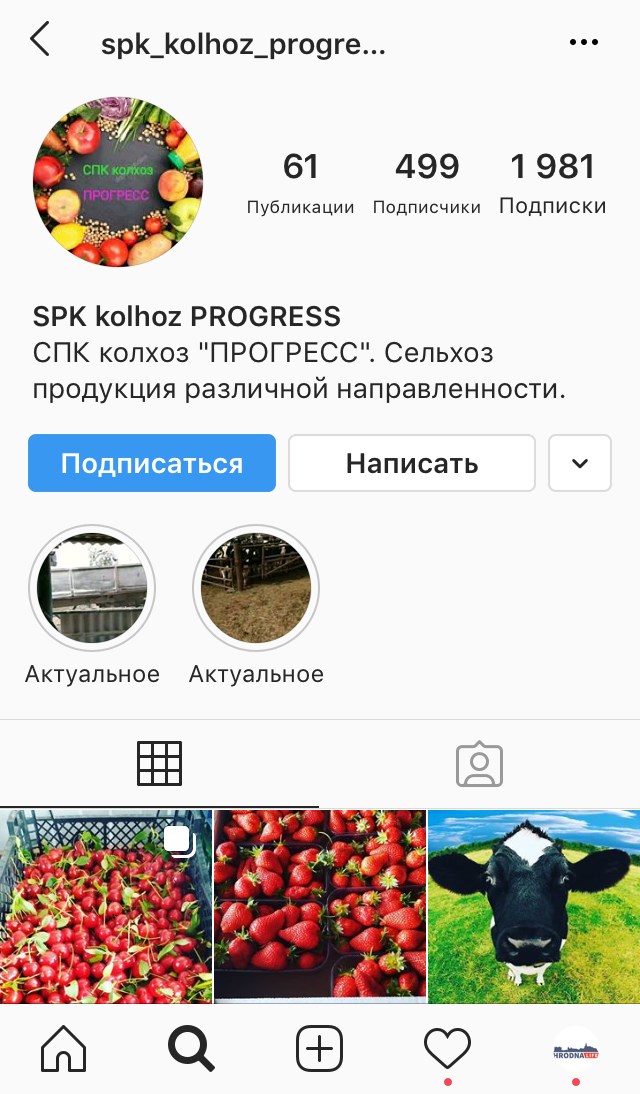Tap the Подписаться follow button
Screen dimensions: 640x1094
(x=152, y=463)
